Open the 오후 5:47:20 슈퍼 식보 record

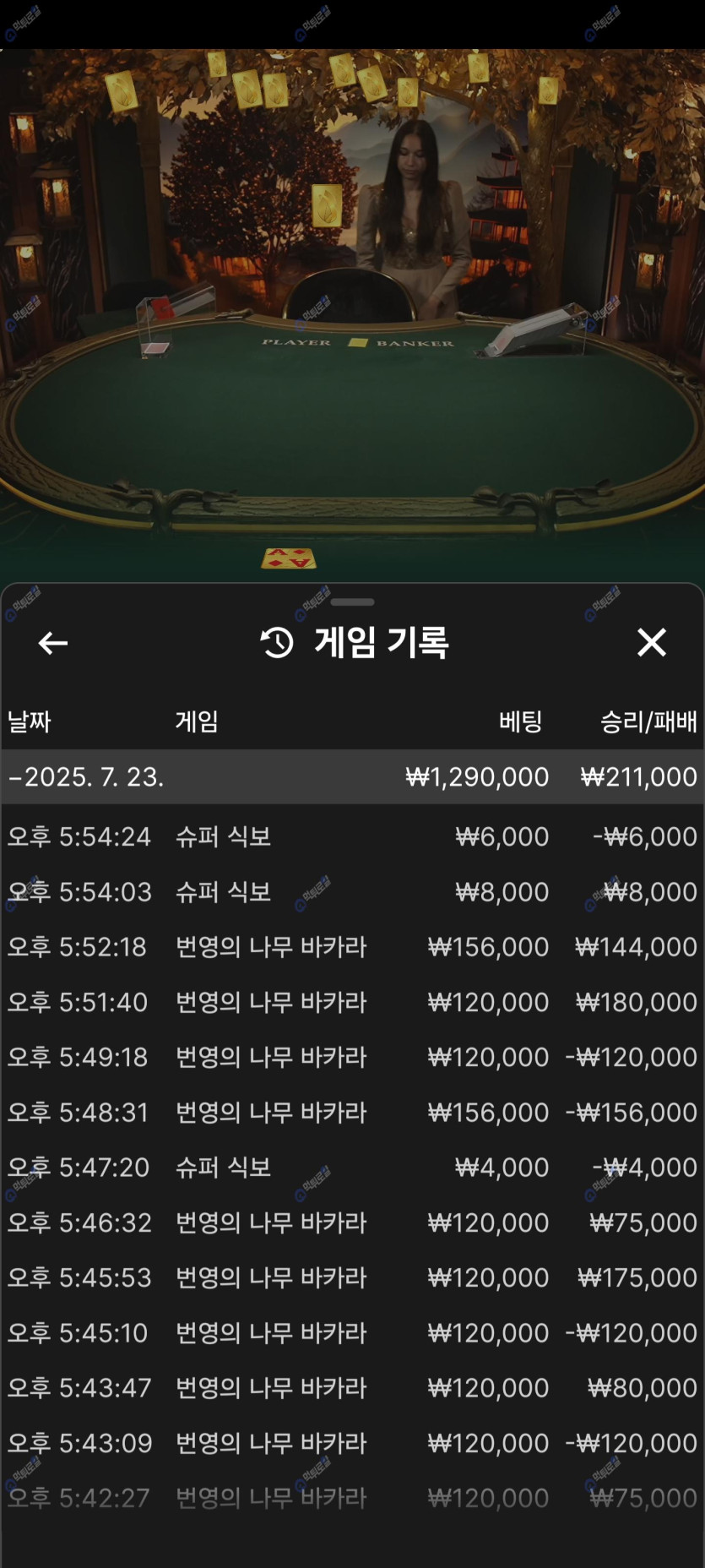(x=352, y=1167)
